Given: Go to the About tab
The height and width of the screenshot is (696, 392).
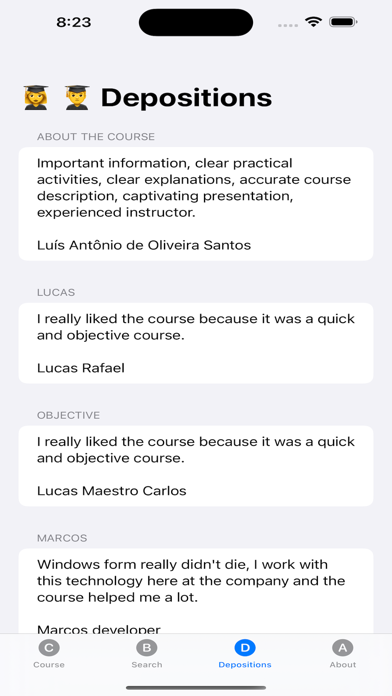Looking at the screenshot, I should (x=343, y=654).
